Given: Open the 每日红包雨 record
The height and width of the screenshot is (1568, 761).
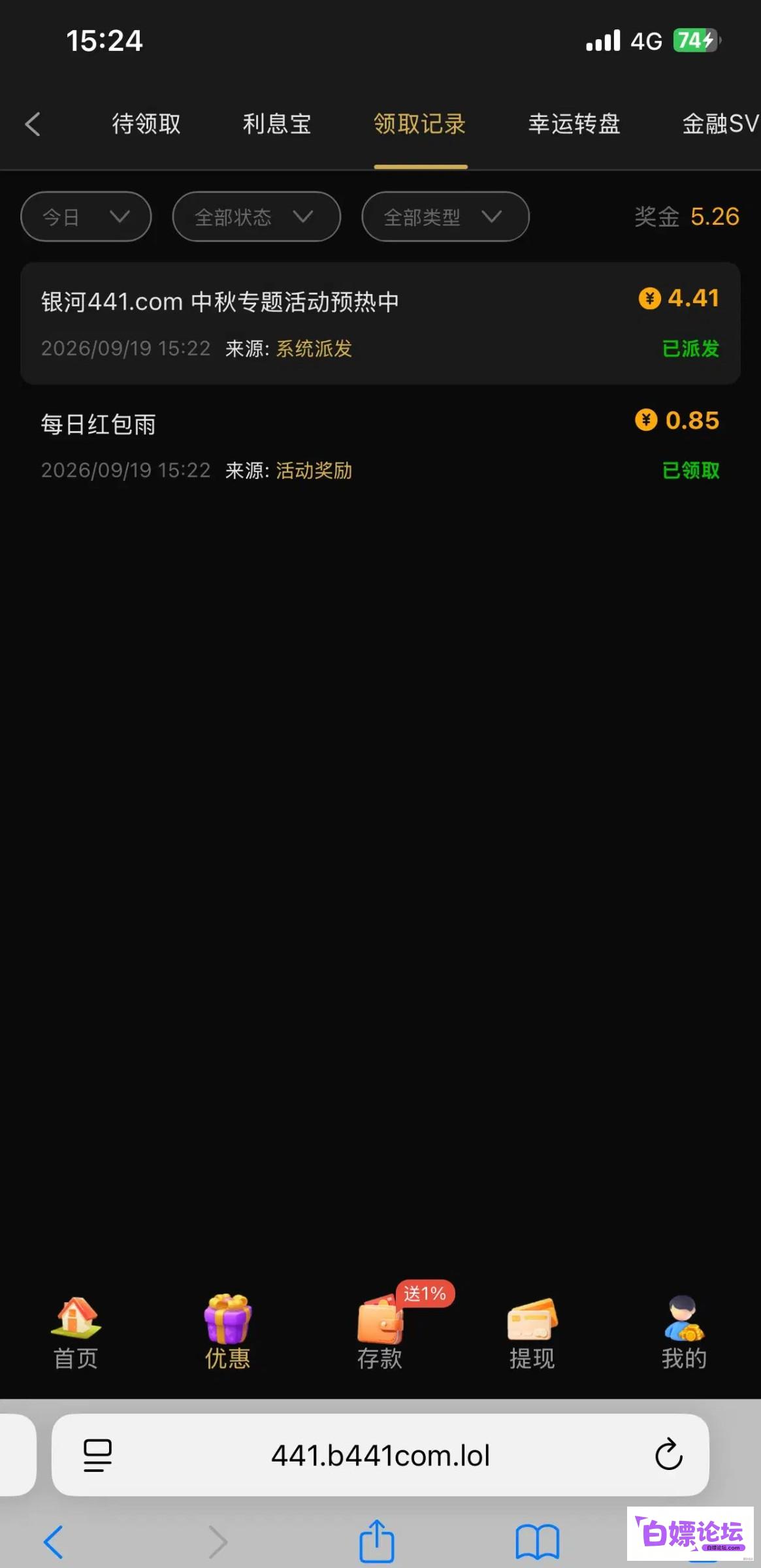Looking at the screenshot, I should pos(380,446).
